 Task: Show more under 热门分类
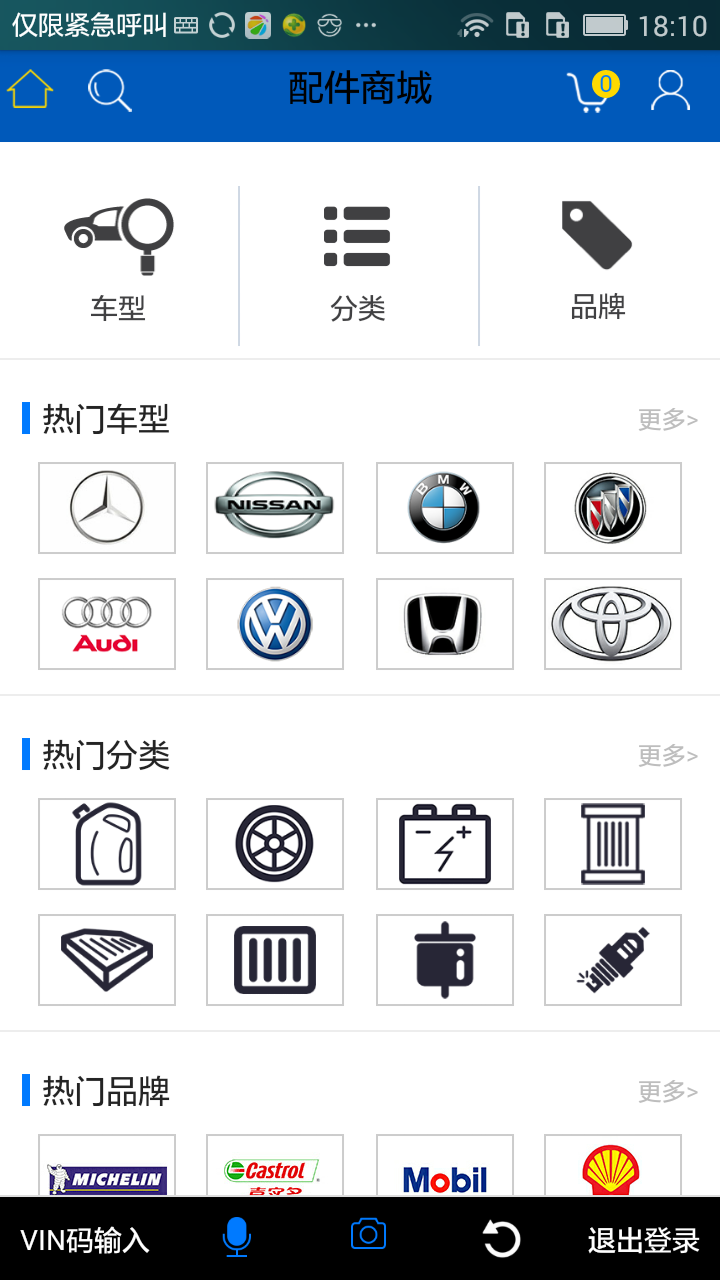(x=667, y=756)
